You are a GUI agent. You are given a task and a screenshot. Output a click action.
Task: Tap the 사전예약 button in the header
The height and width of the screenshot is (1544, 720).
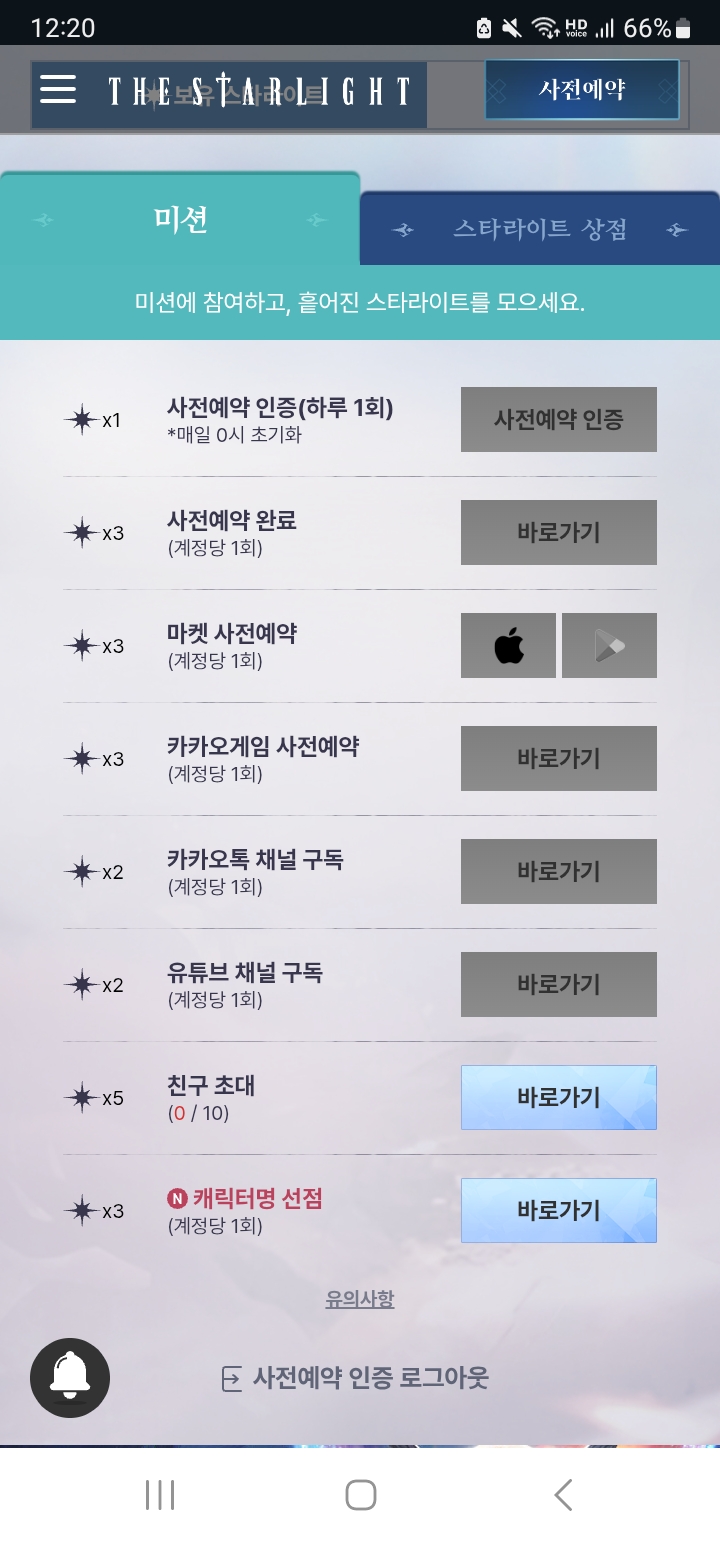[582, 90]
